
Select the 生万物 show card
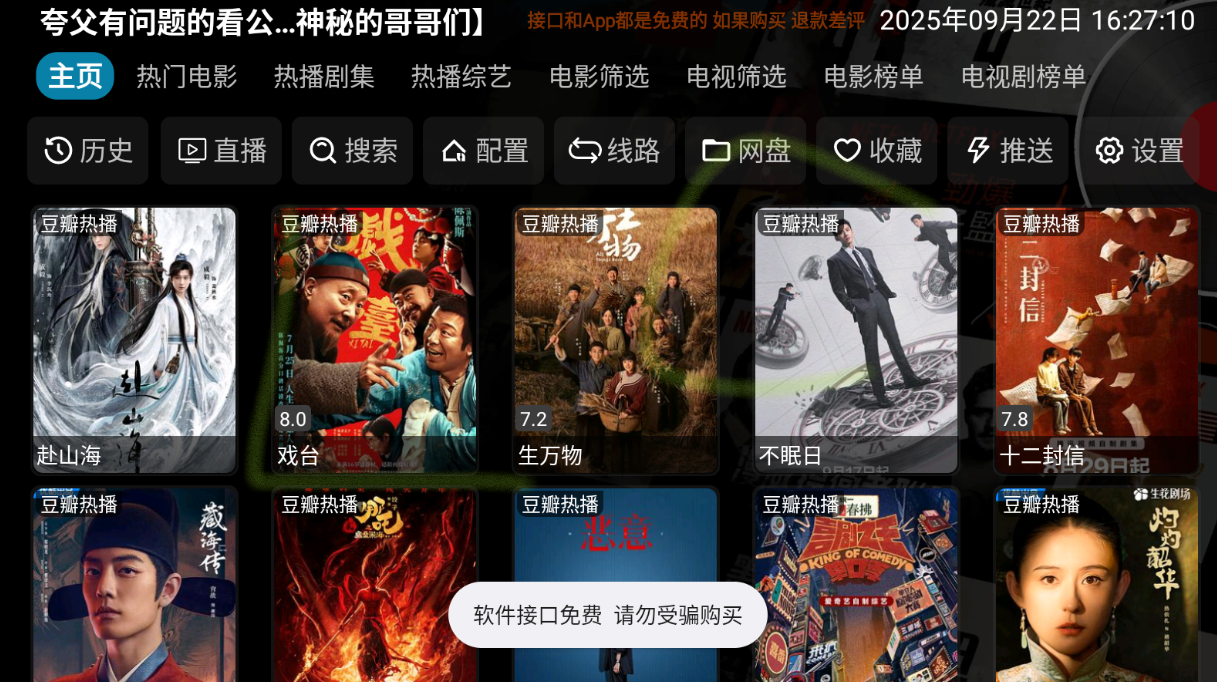616,340
